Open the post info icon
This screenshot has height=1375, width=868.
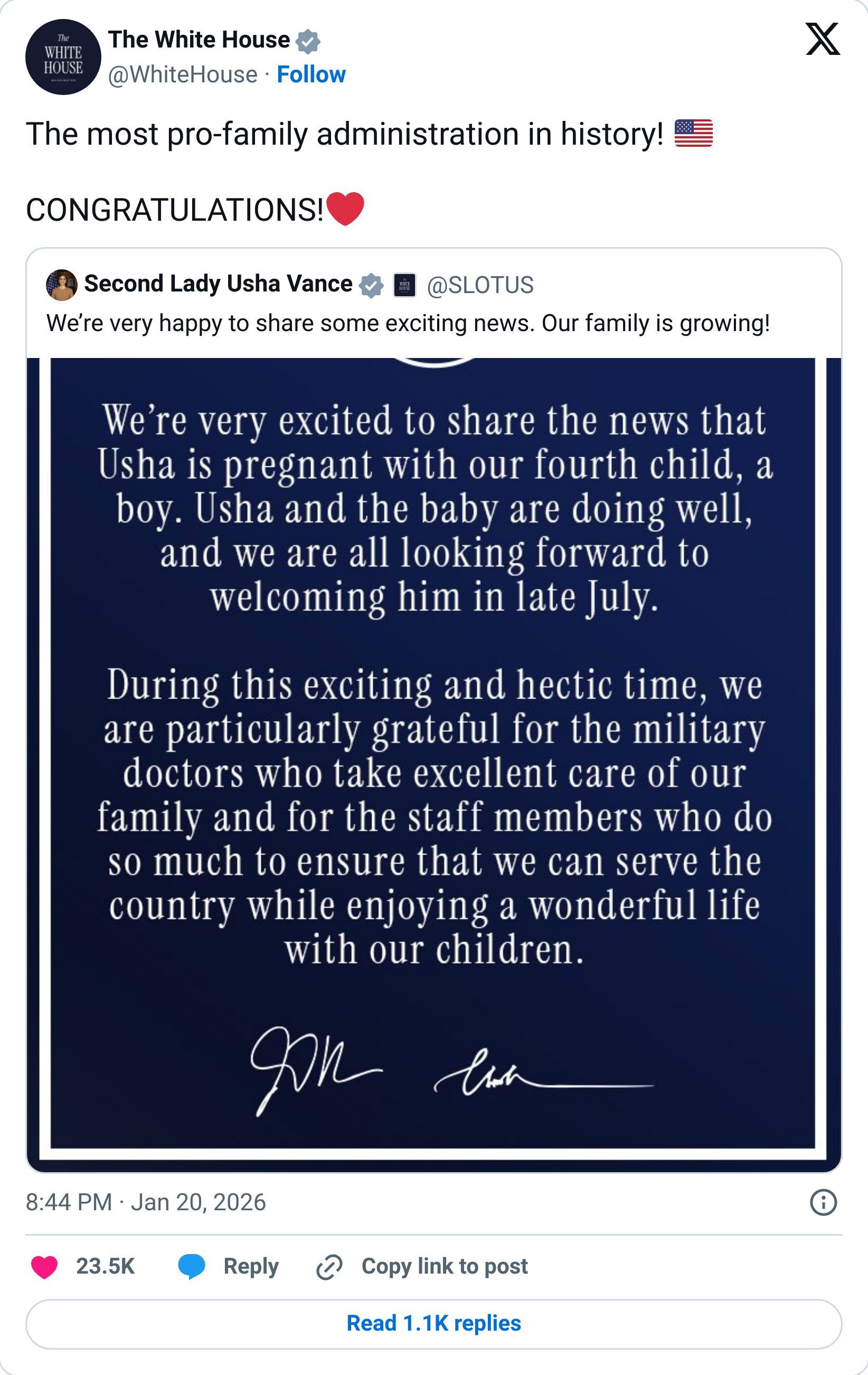tap(823, 1202)
